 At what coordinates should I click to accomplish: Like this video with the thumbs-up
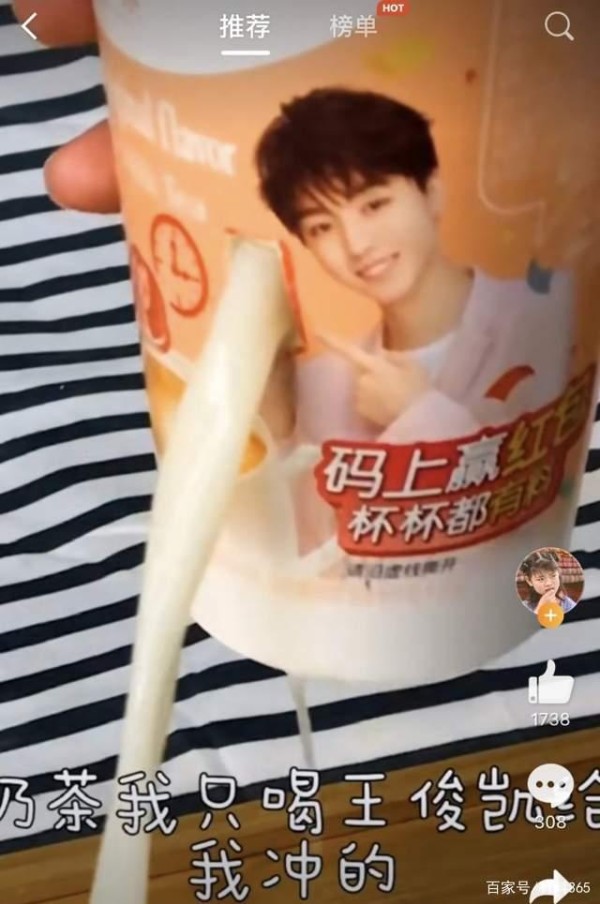550,685
